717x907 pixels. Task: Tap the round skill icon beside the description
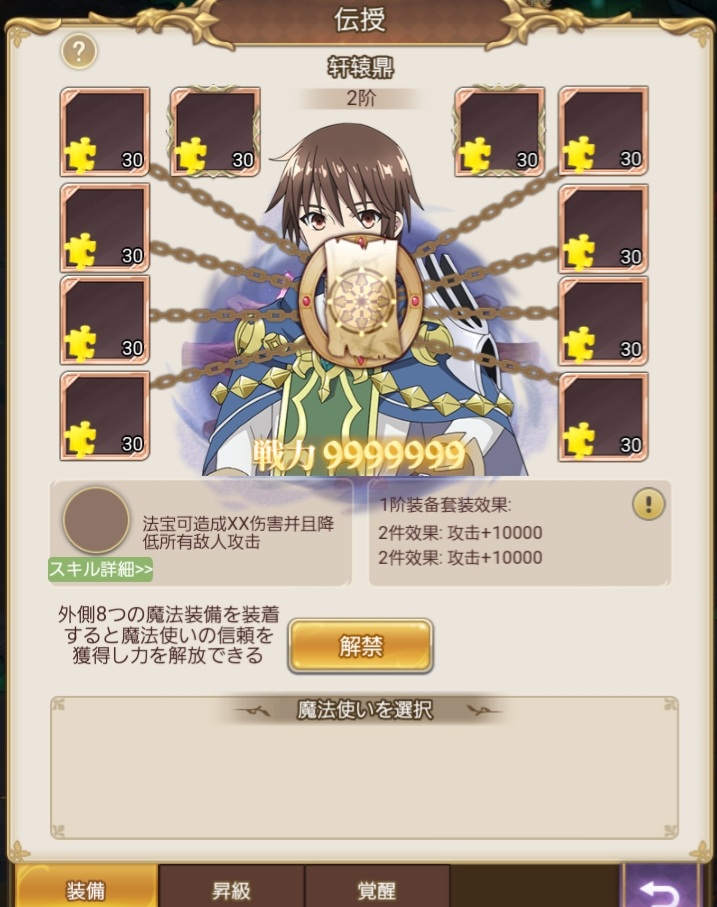tap(96, 520)
